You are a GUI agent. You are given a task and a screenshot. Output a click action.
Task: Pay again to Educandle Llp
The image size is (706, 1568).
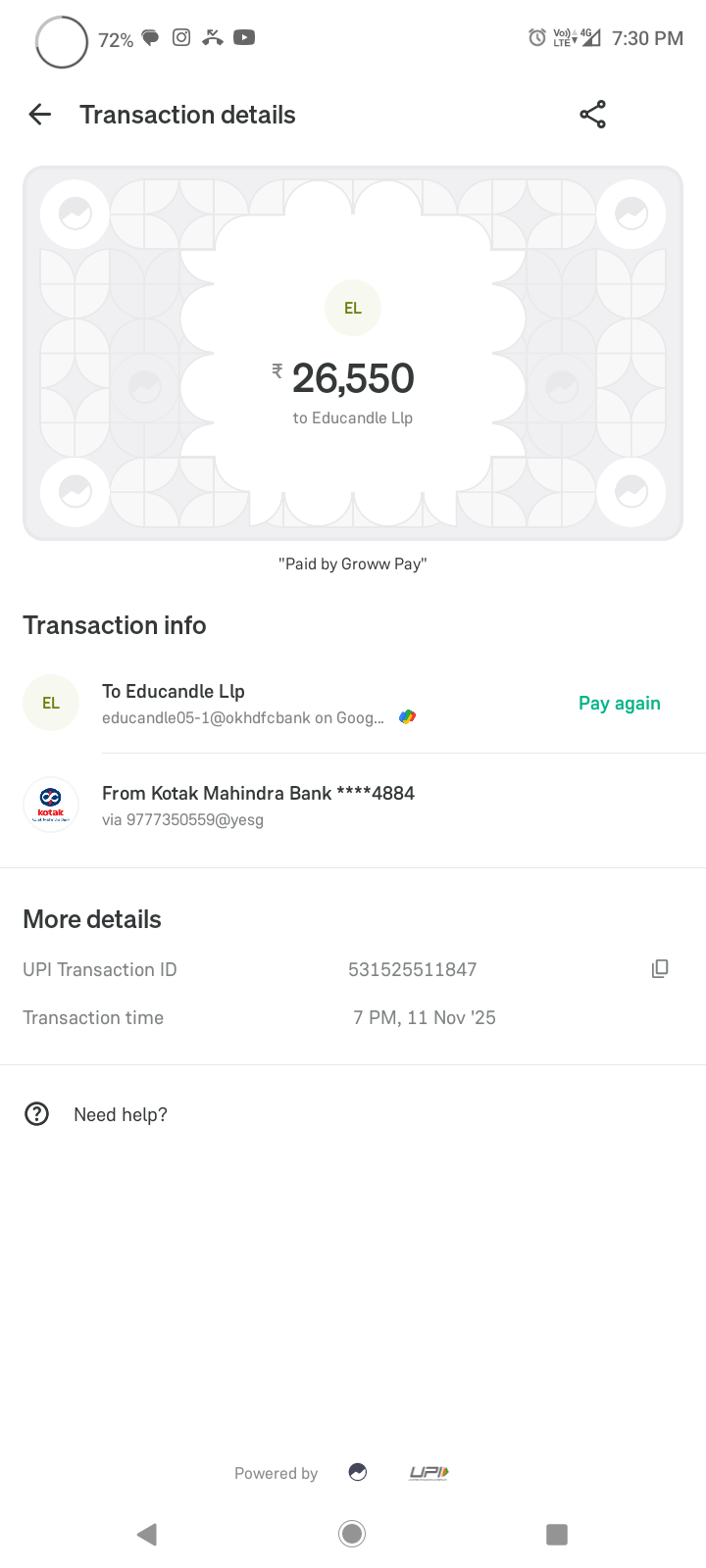619,704
